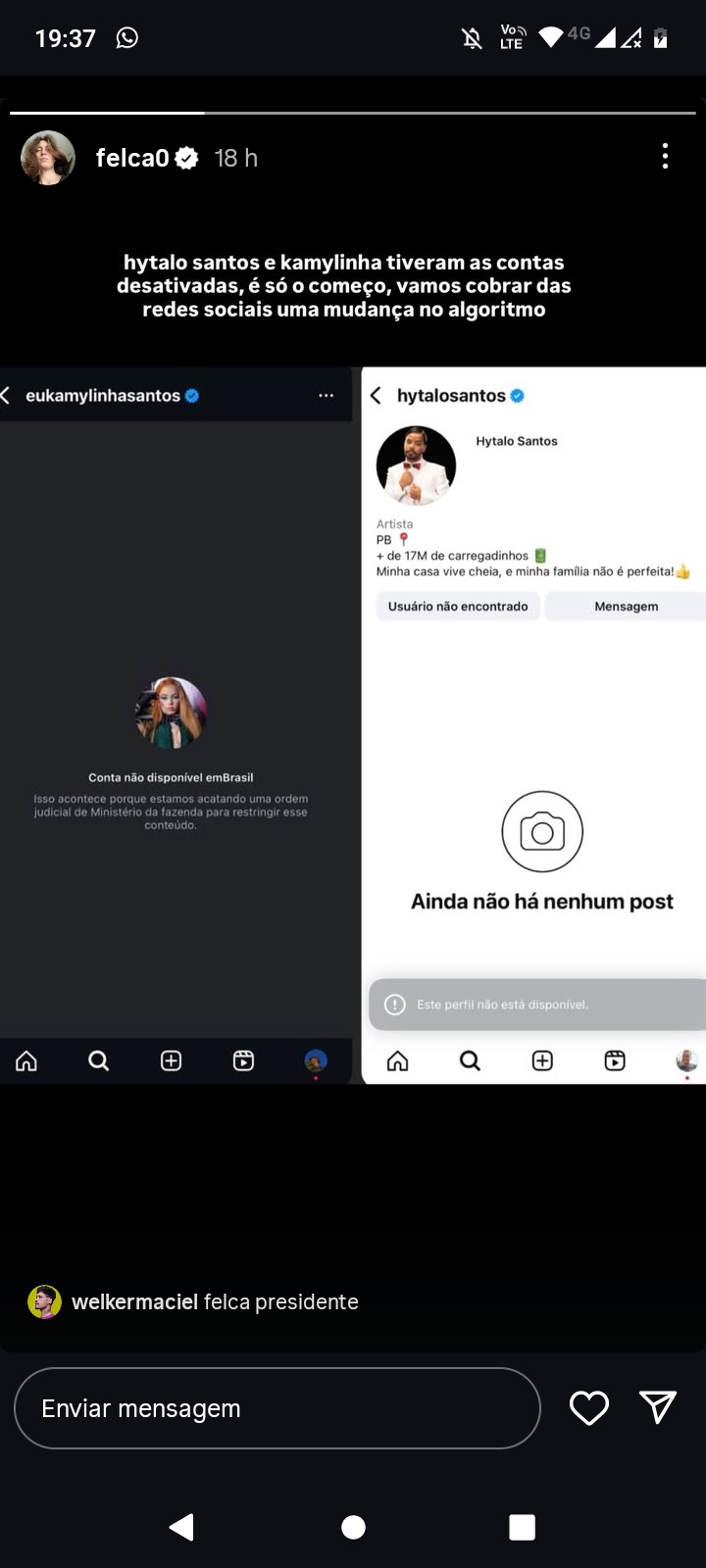Like this story with the heart

pyautogui.click(x=589, y=1408)
